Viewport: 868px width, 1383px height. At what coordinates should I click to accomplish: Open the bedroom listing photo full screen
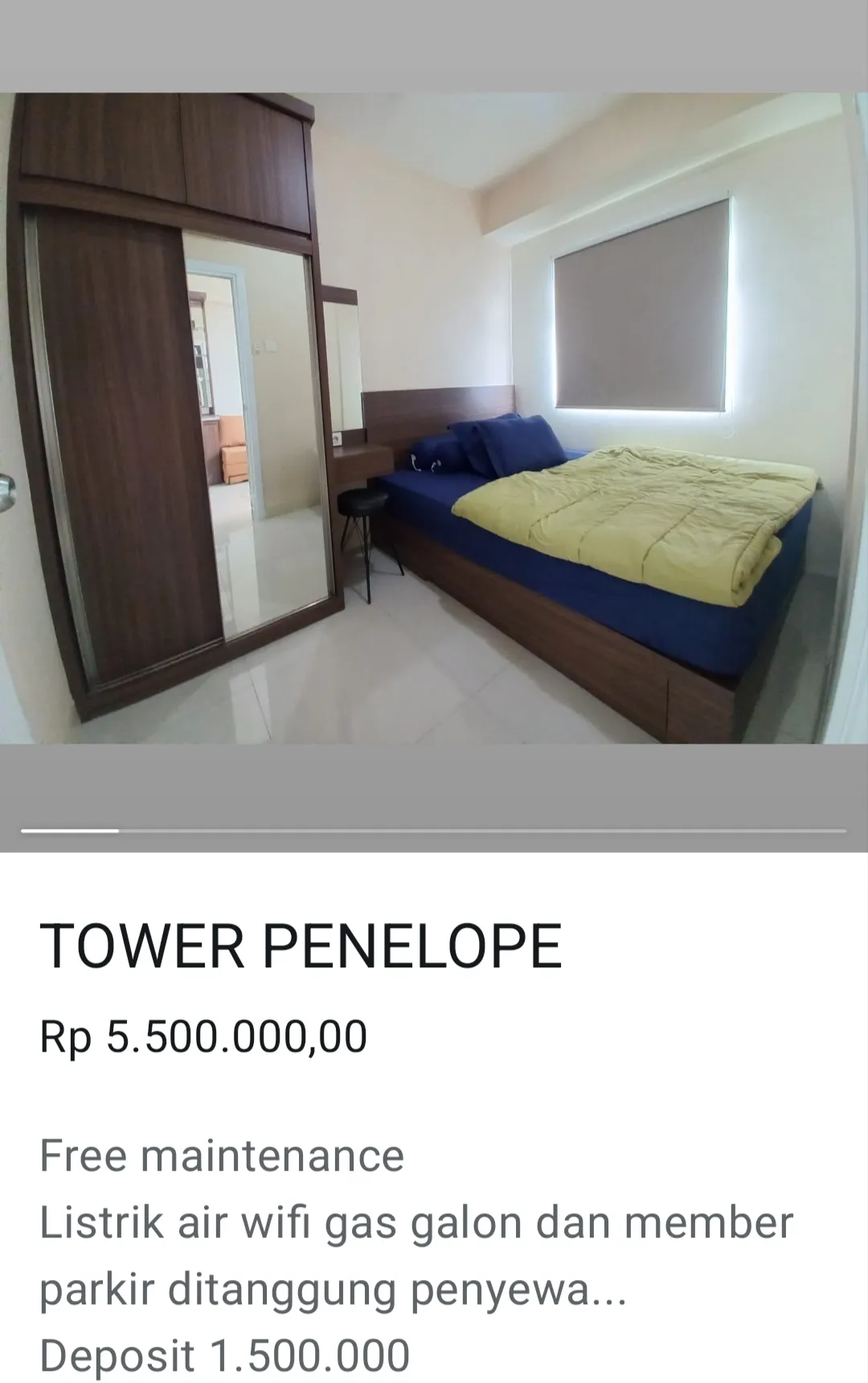[x=434, y=418]
